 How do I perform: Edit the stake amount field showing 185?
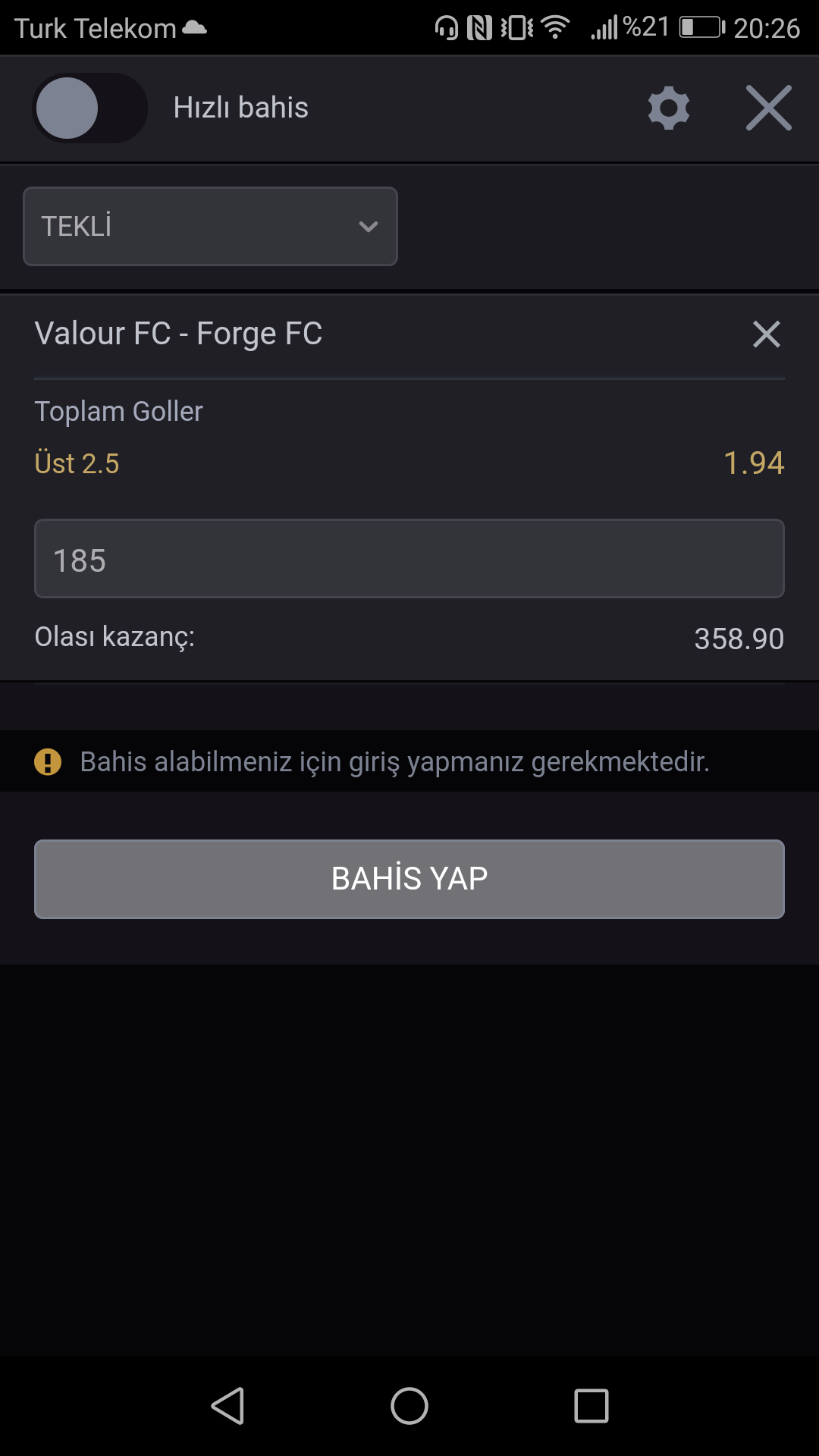click(x=409, y=559)
